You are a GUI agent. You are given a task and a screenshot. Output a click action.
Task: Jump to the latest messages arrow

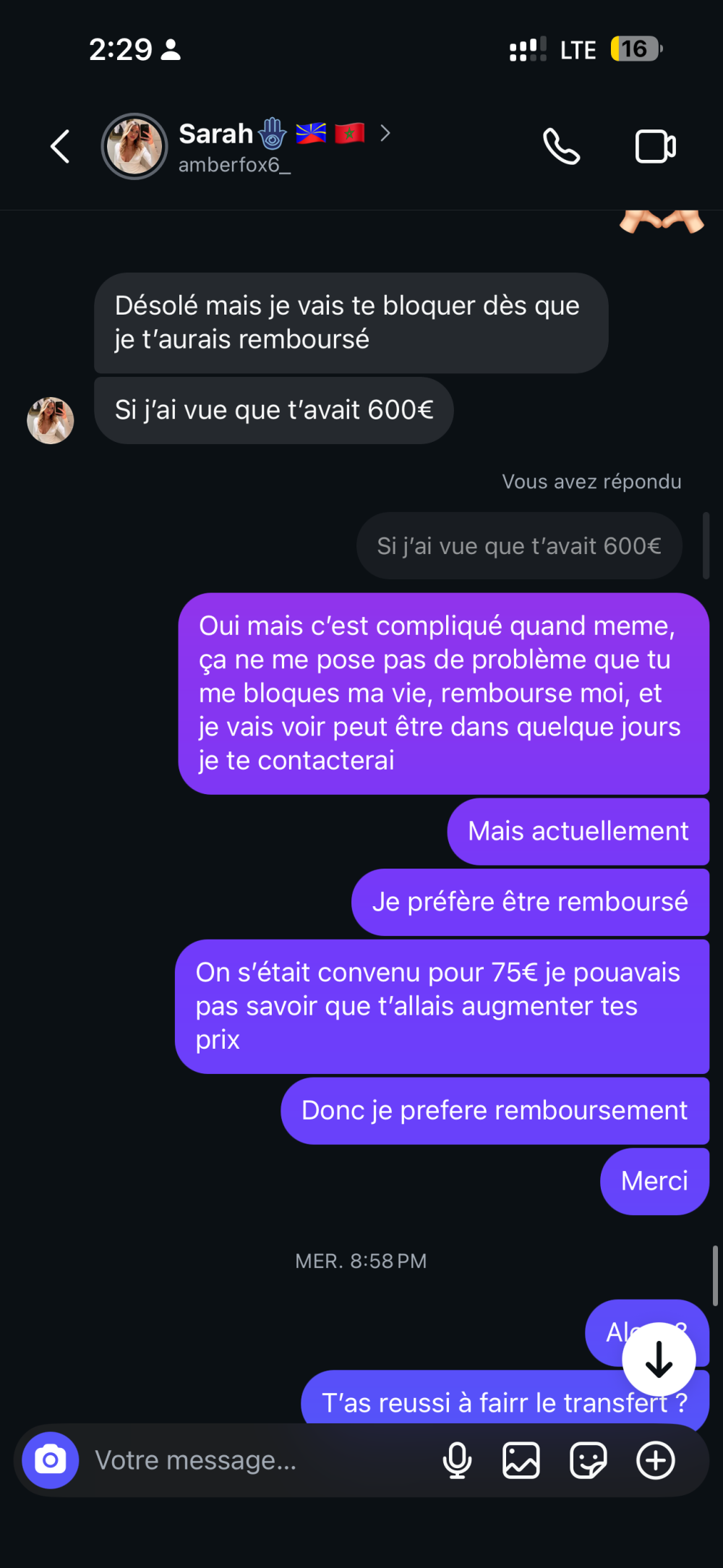coord(659,1359)
